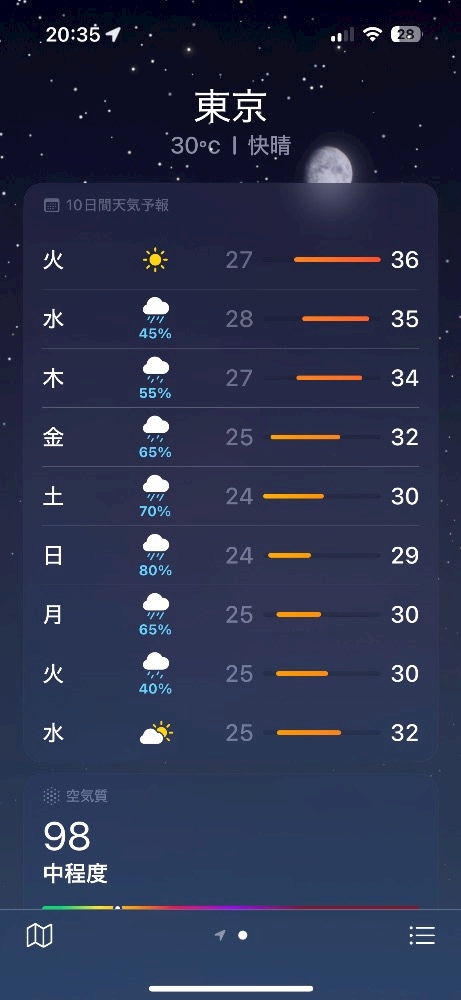Open the saved city list

[x=421, y=936]
